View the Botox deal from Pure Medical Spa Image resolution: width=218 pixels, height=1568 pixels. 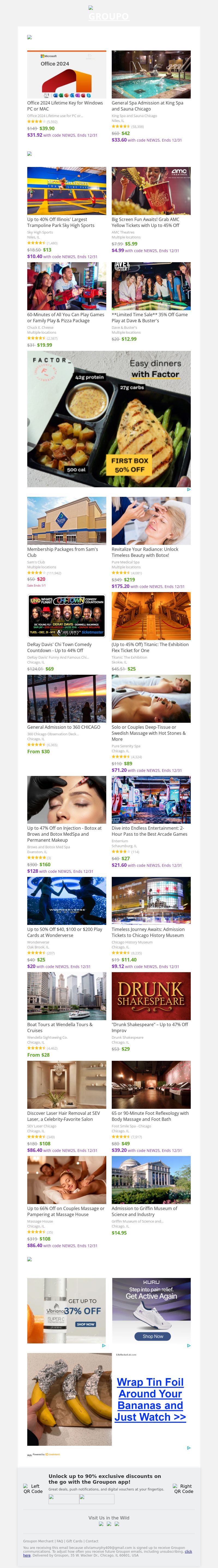(151, 520)
